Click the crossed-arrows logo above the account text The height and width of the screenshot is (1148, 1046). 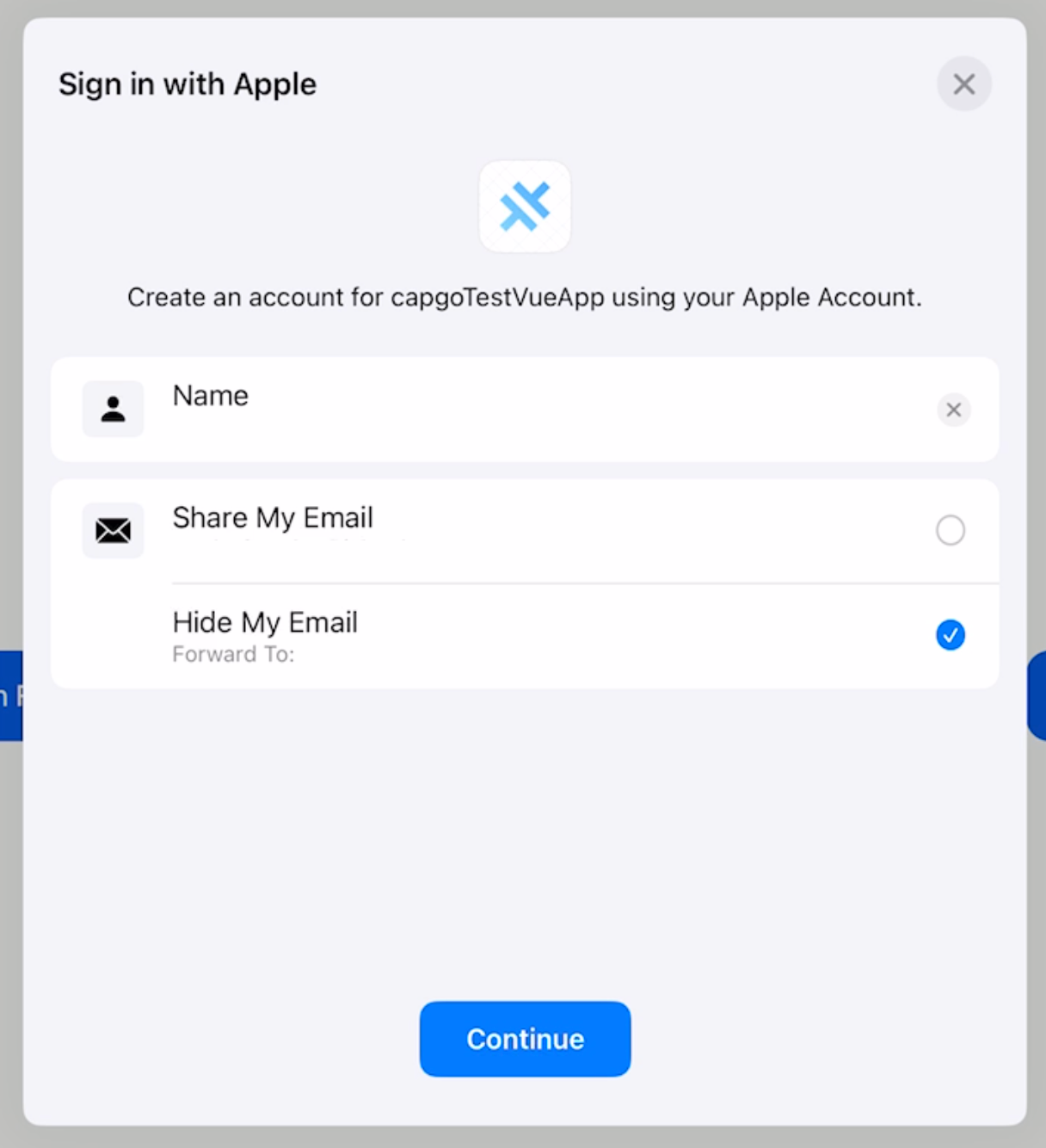[x=525, y=207]
